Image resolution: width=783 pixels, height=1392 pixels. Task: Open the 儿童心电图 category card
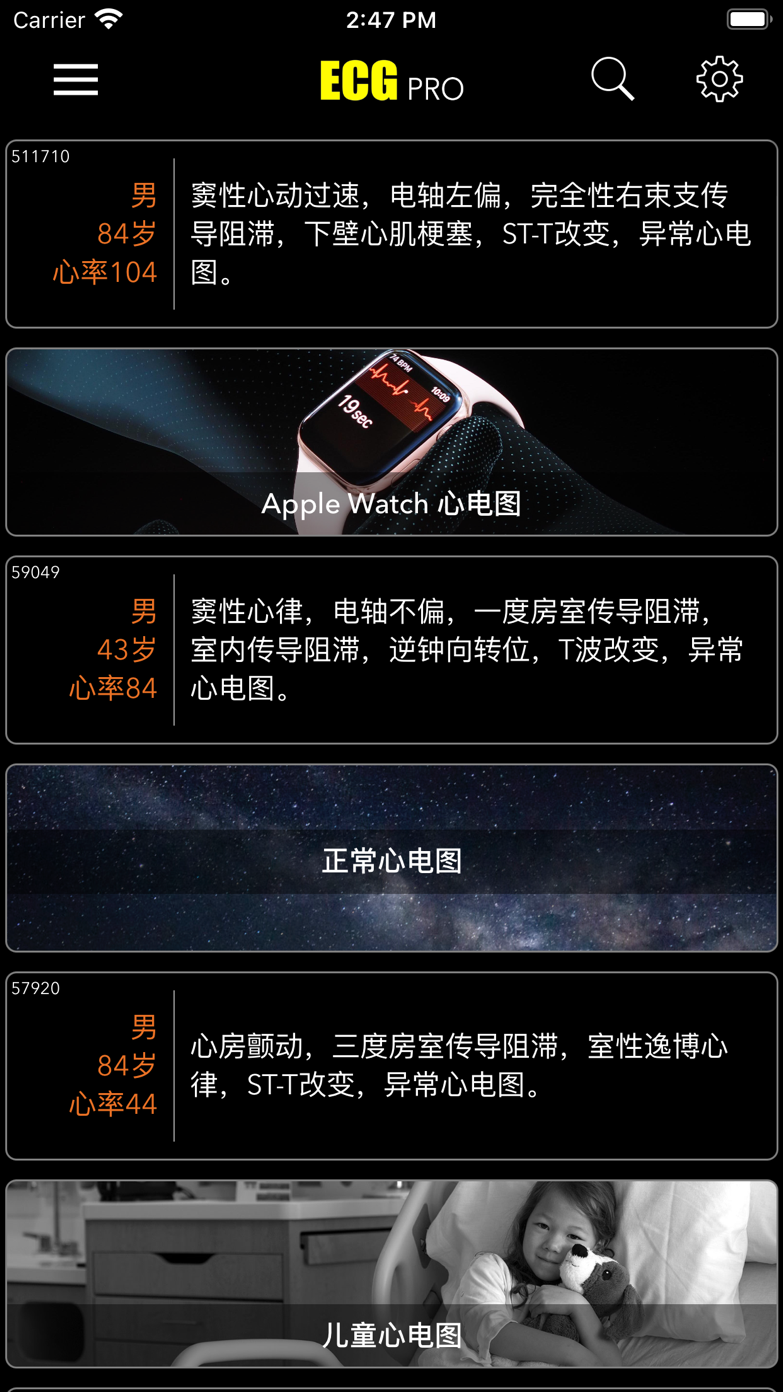tap(391, 1274)
